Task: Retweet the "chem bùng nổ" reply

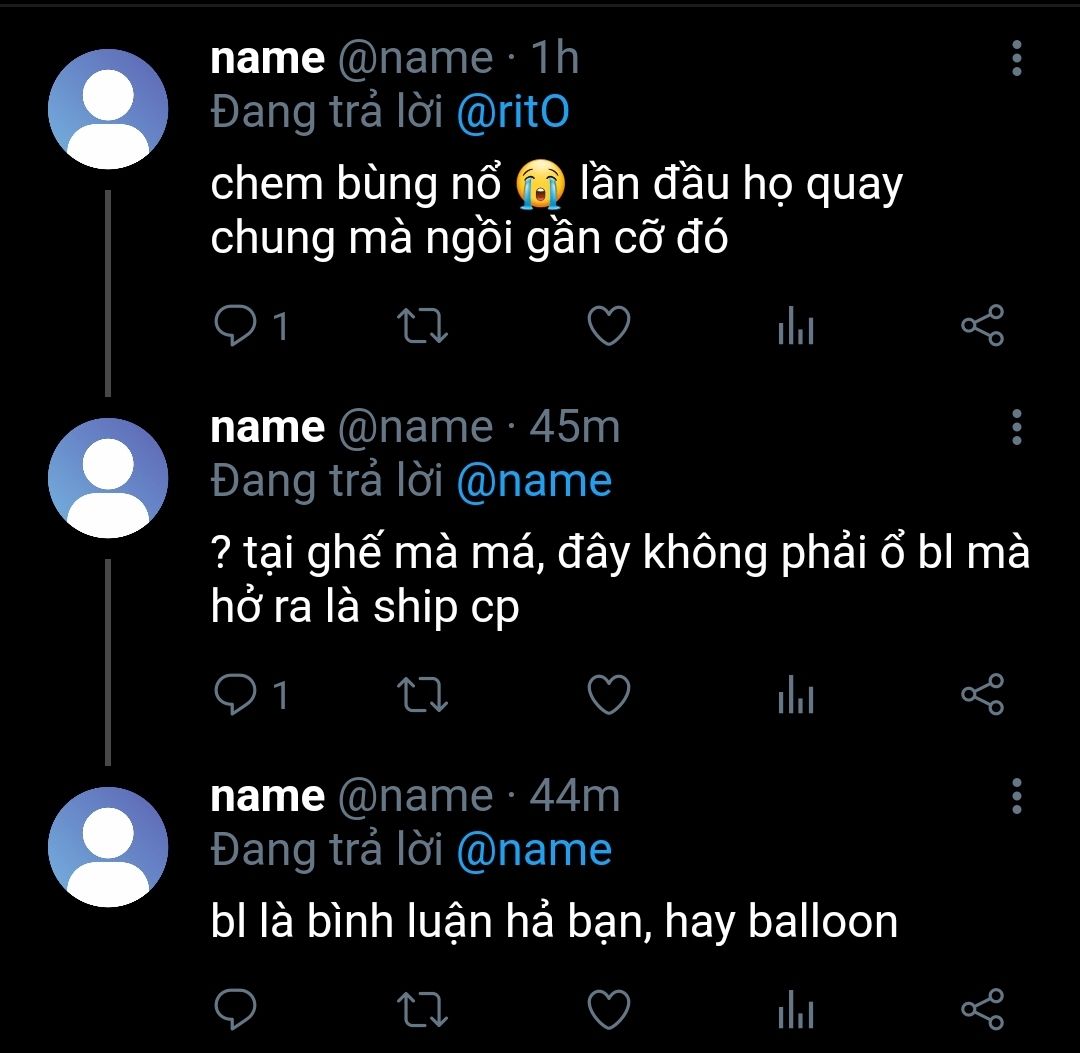Action: (423, 327)
